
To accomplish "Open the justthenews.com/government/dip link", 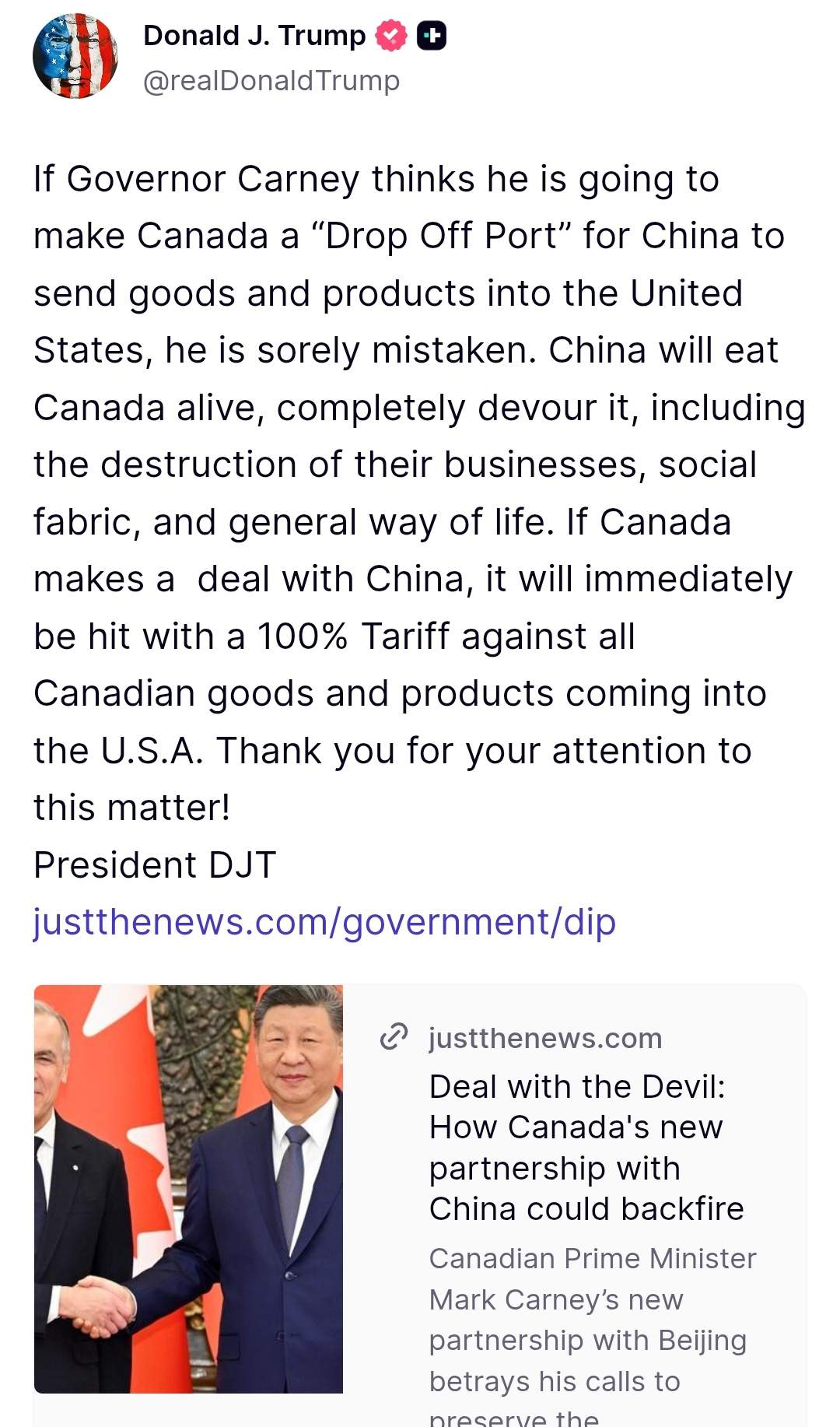I will point(324,923).
